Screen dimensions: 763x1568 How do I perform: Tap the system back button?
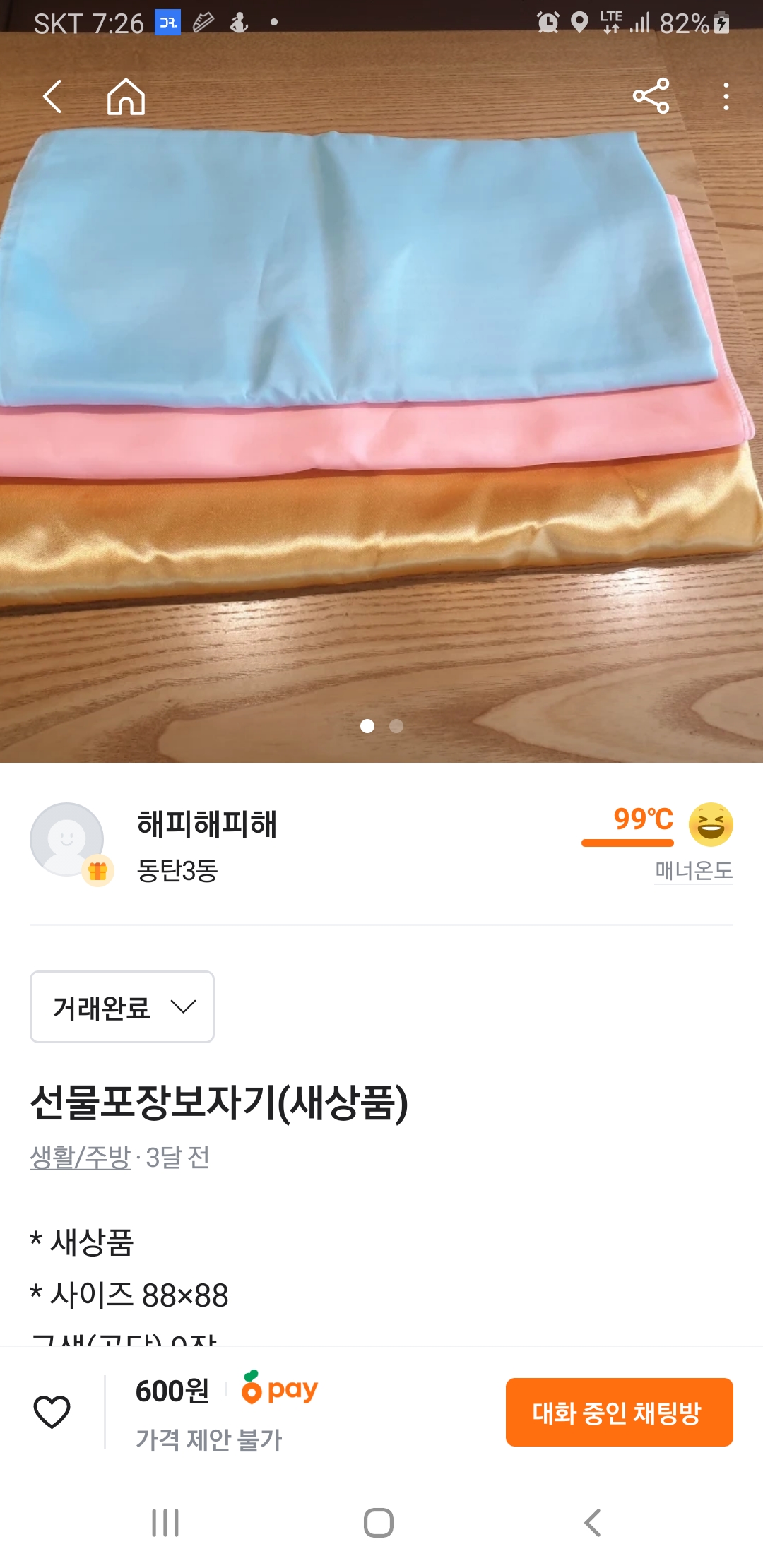pos(593,1523)
